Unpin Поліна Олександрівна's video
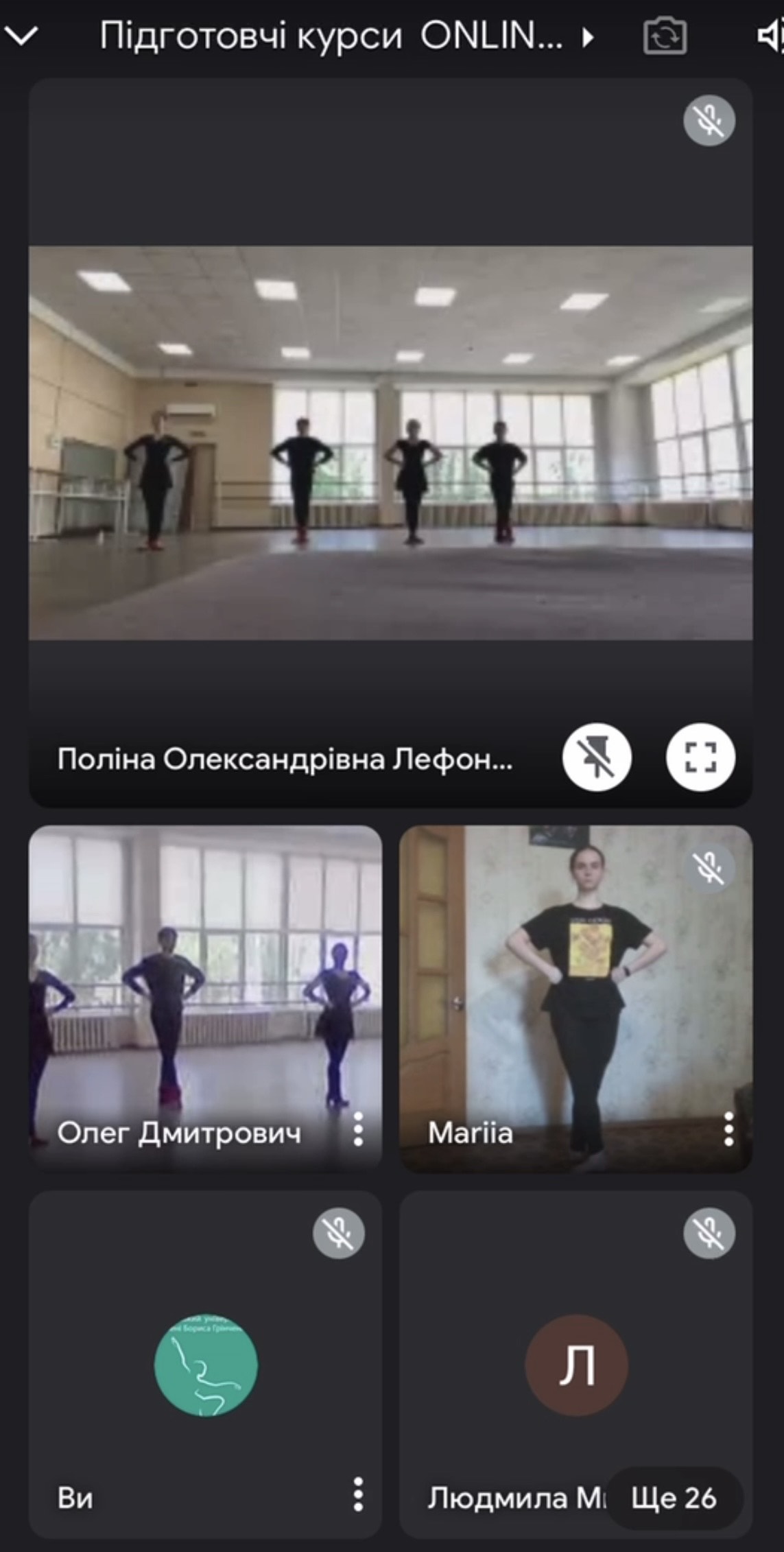This screenshot has height=1552, width=784. (597, 758)
